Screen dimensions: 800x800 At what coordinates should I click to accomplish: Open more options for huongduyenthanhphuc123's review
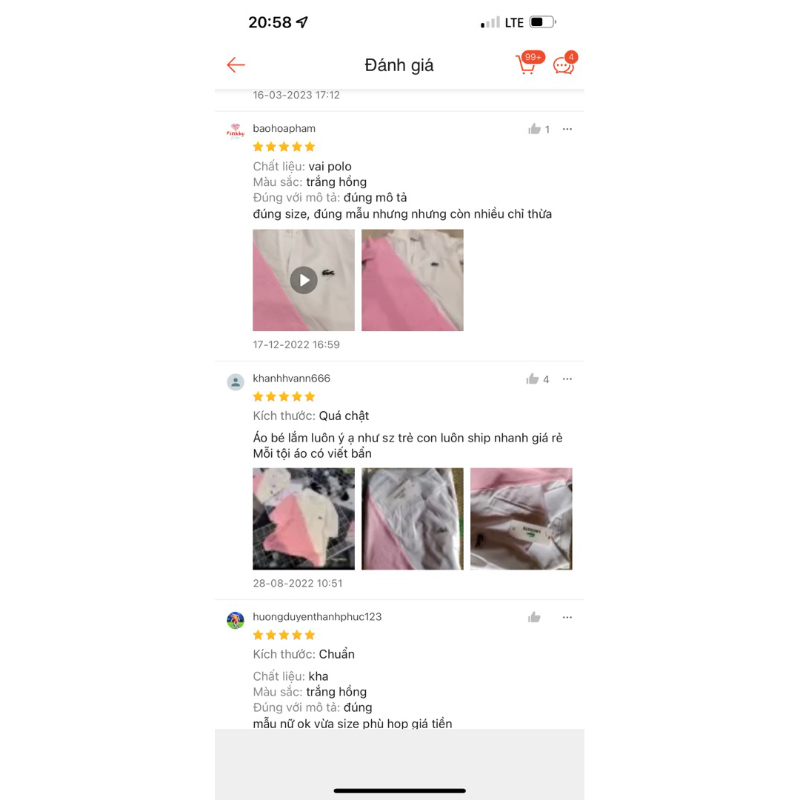coord(567,617)
